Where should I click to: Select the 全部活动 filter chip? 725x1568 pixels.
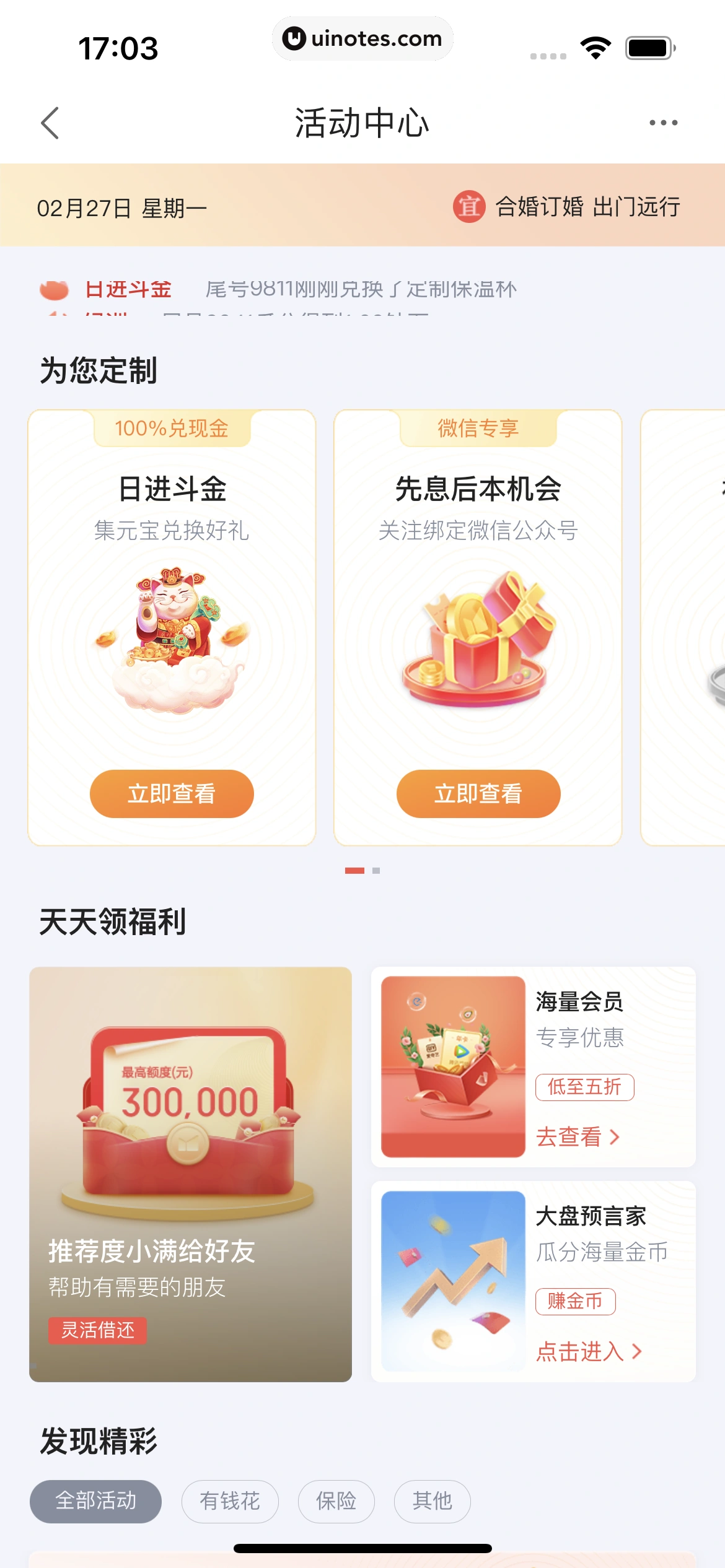(x=95, y=1502)
